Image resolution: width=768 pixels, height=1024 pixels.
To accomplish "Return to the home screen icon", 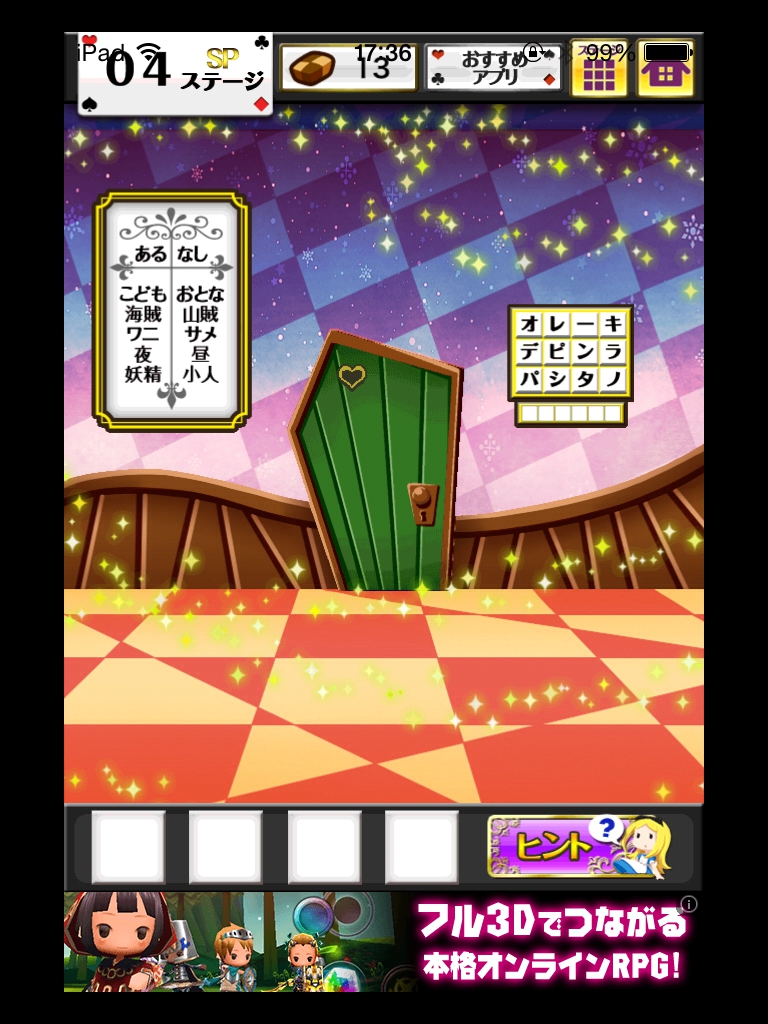I will tap(665, 68).
